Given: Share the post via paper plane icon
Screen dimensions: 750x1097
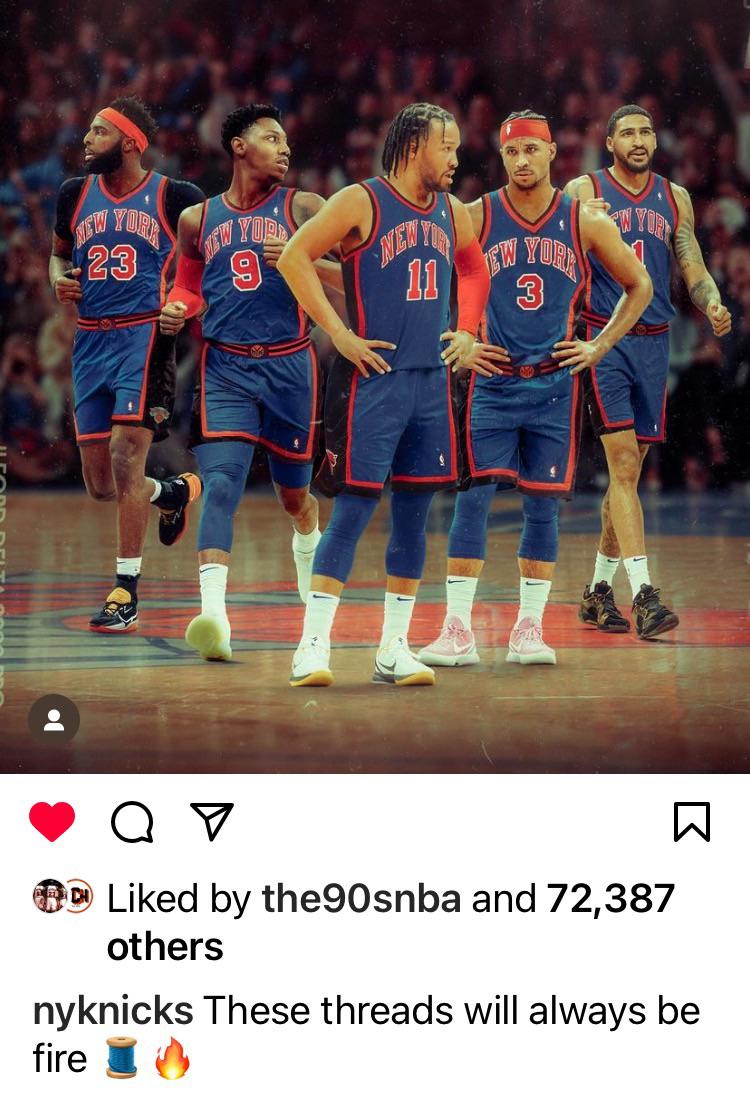Looking at the screenshot, I should pyautogui.click(x=211, y=822).
